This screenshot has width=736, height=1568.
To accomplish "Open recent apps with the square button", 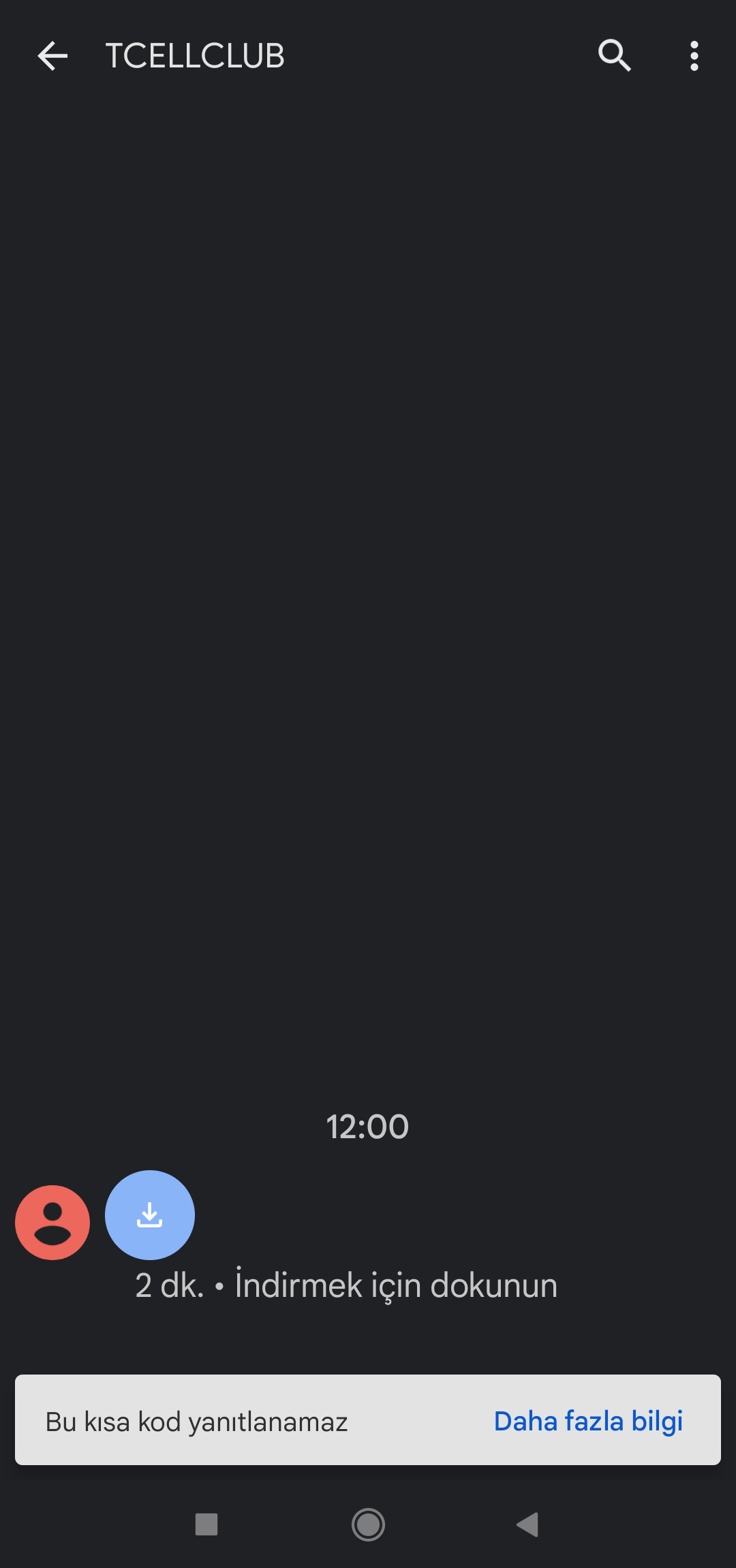I will (x=206, y=1524).
